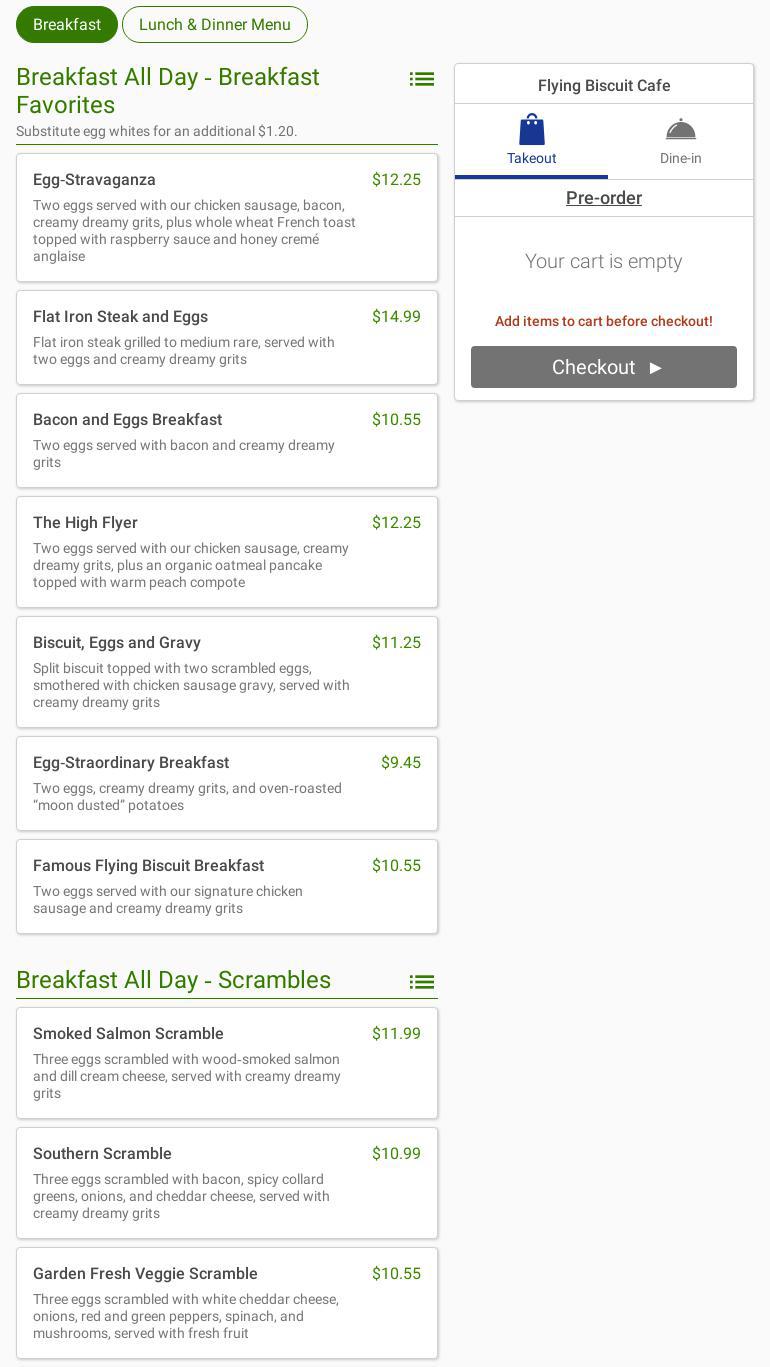Tap the Pre-order link
This screenshot has width=770, height=1367.
point(604,198)
